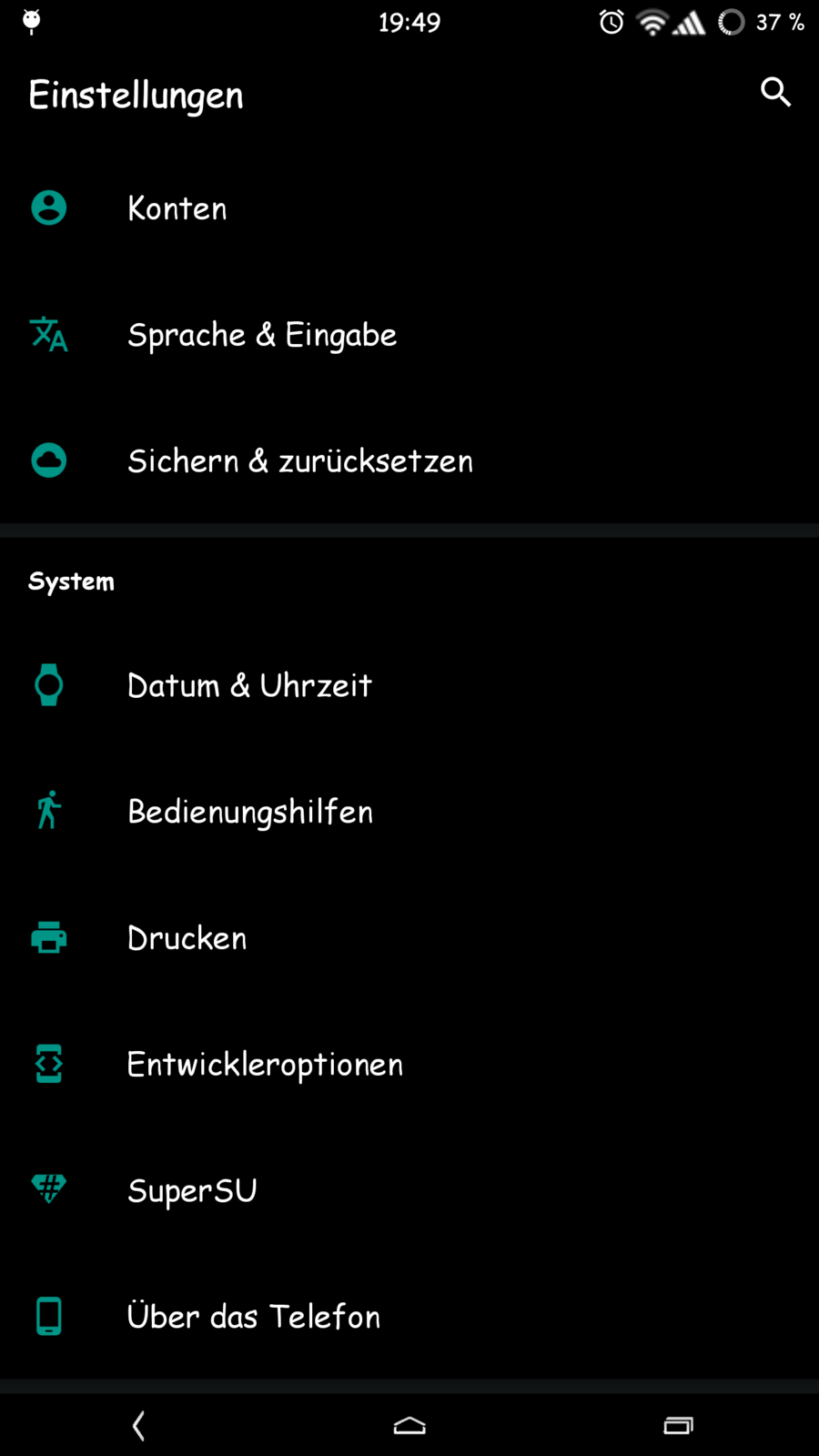The width and height of the screenshot is (819, 1456).
Task: Tap the system back button
Action: coord(138,1425)
